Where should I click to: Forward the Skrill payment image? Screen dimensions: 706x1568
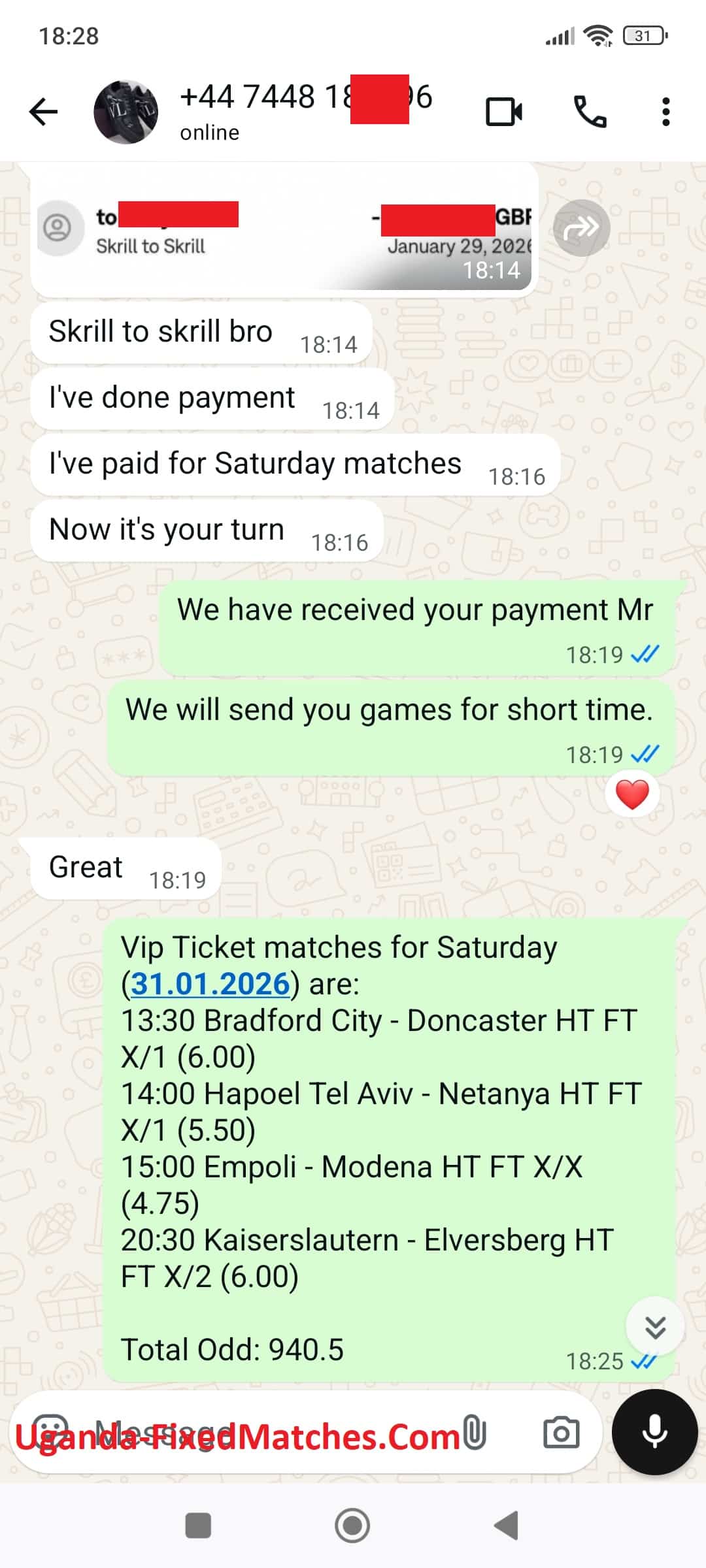pyautogui.click(x=581, y=228)
